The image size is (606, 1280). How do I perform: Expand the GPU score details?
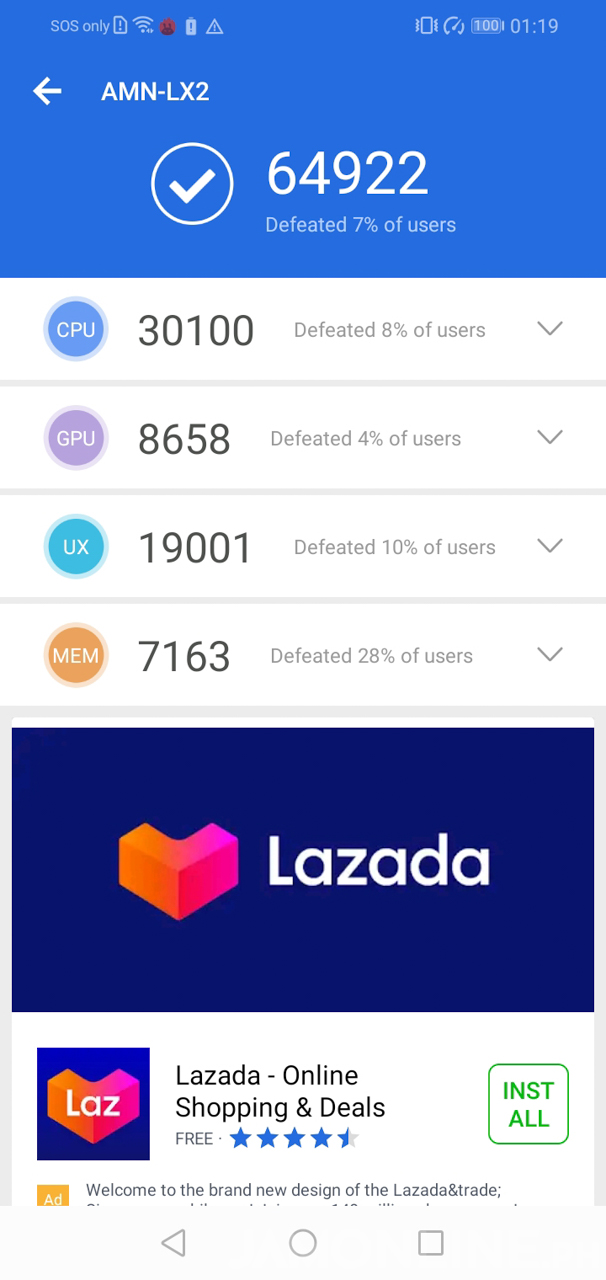click(550, 437)
